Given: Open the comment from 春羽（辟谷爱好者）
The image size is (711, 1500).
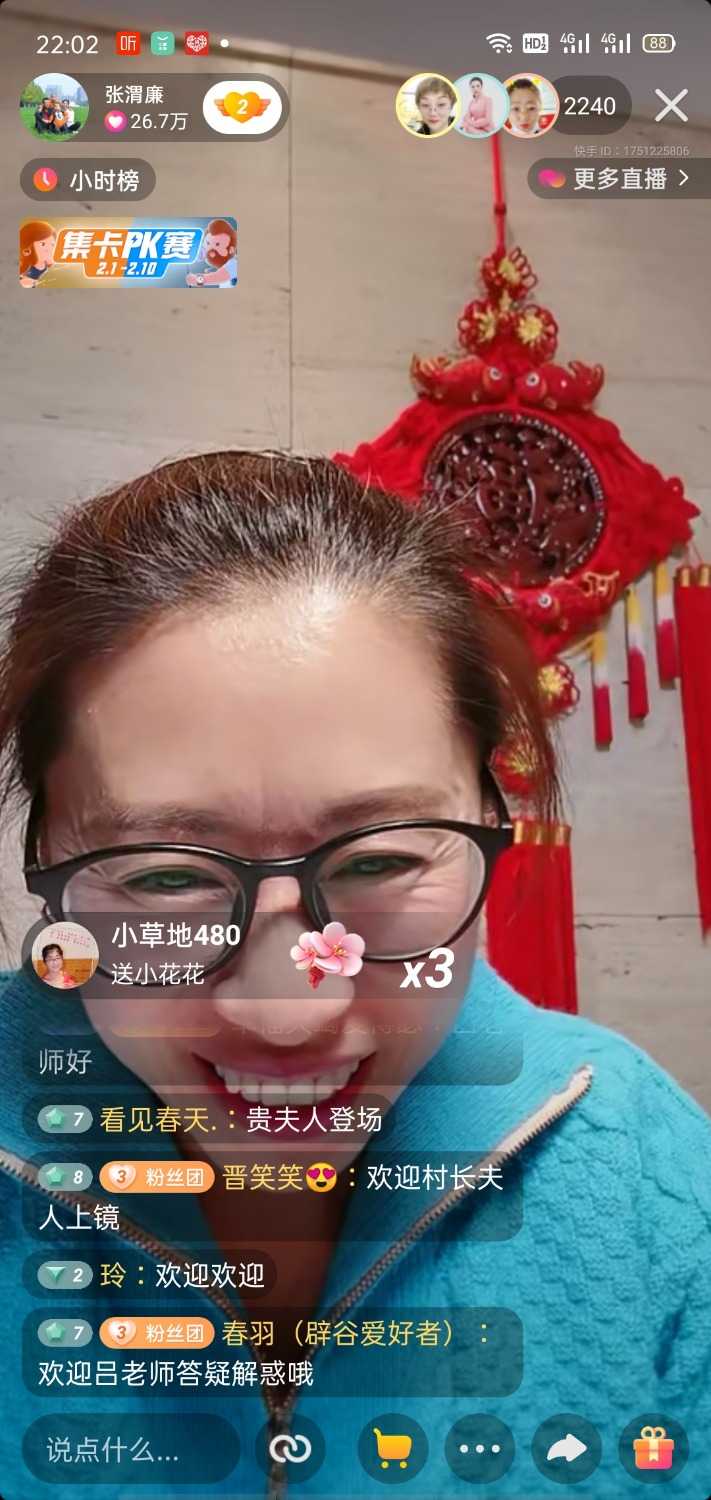Looking at the screenshot, I should [x=270, y=1352].
